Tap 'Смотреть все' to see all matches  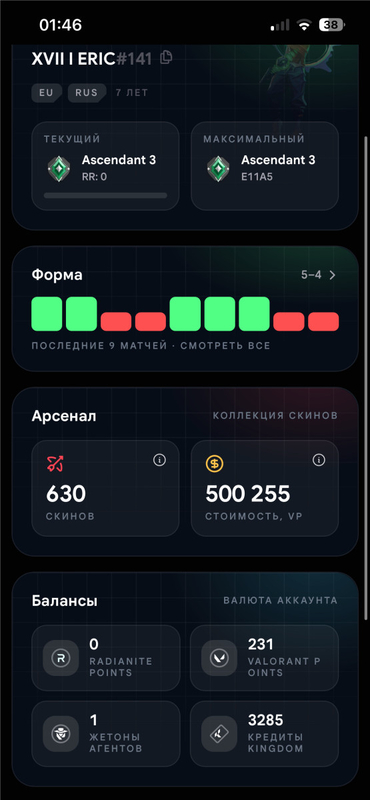coord(225,346)
